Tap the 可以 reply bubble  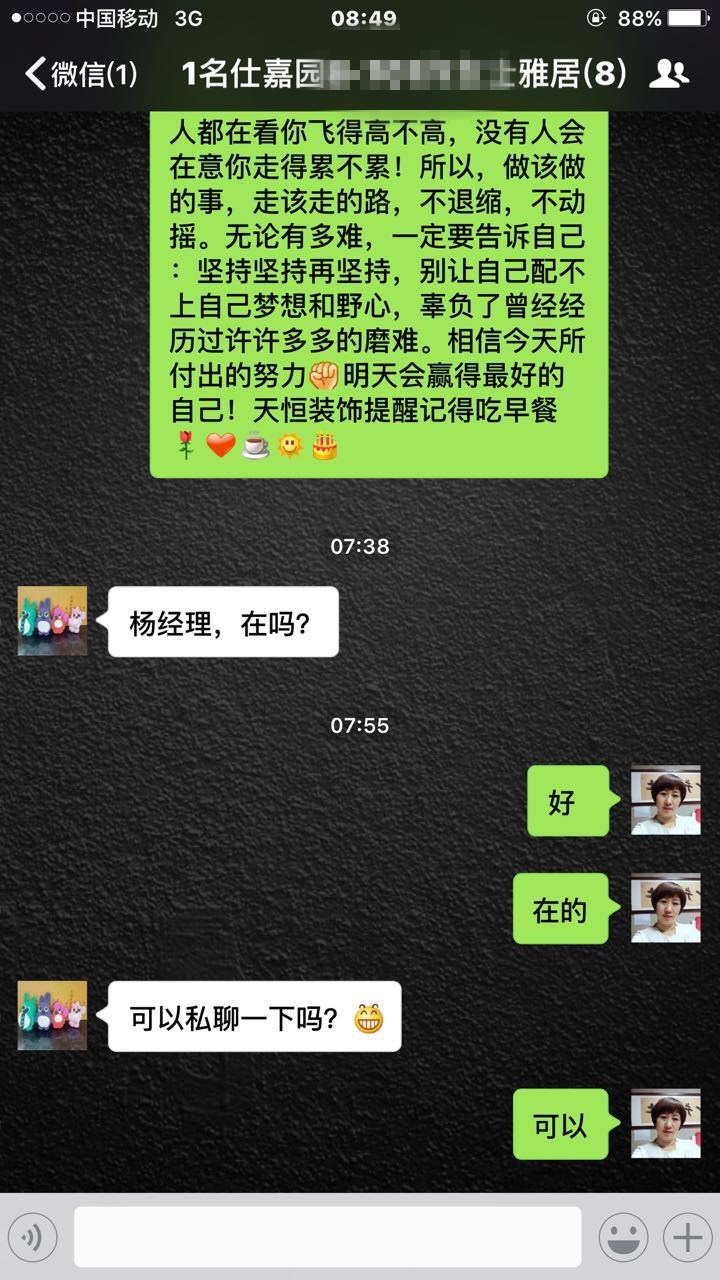(560, 1124)
